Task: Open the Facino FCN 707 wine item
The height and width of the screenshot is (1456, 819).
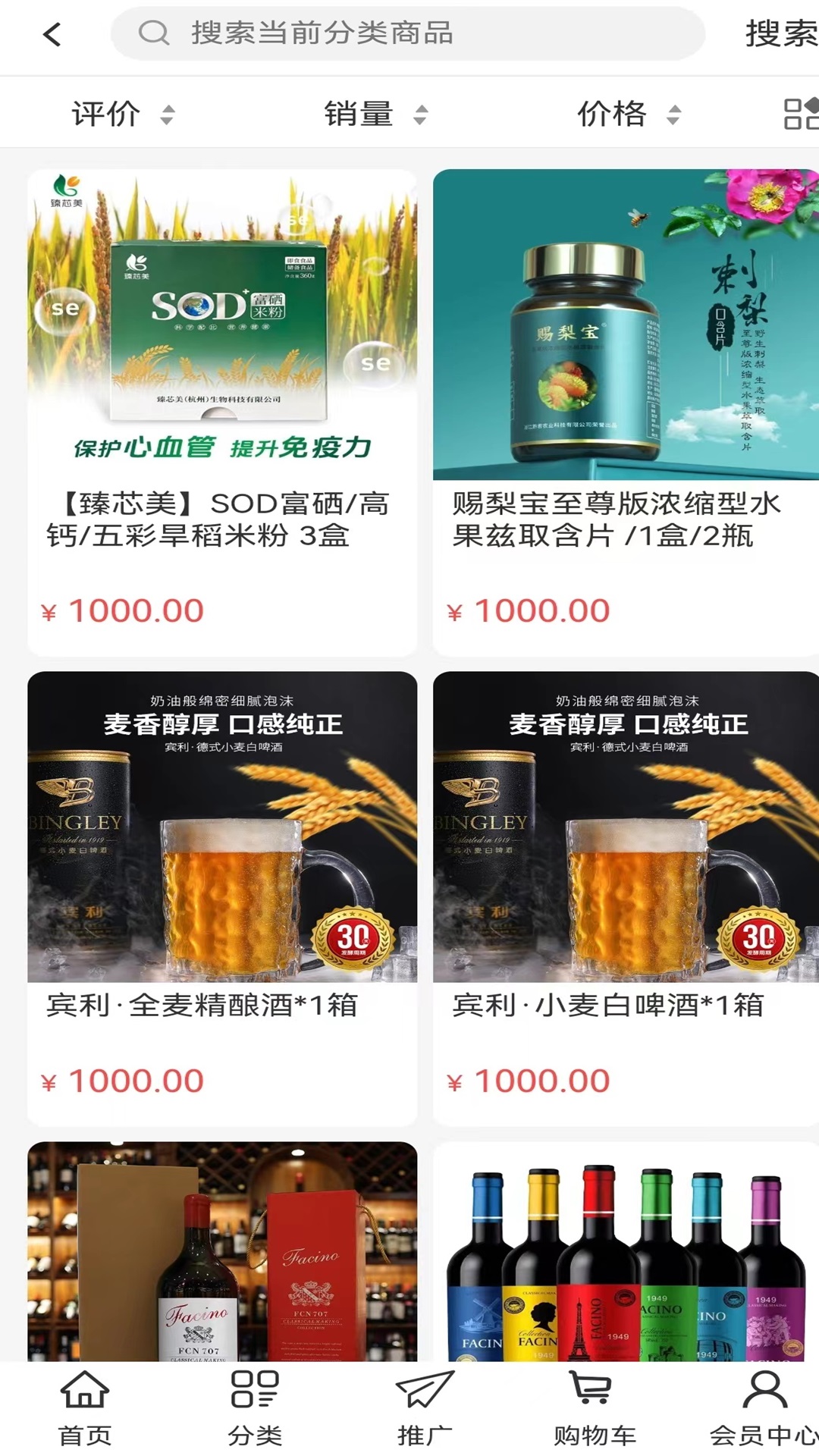Action: [x=222, y=1251]
